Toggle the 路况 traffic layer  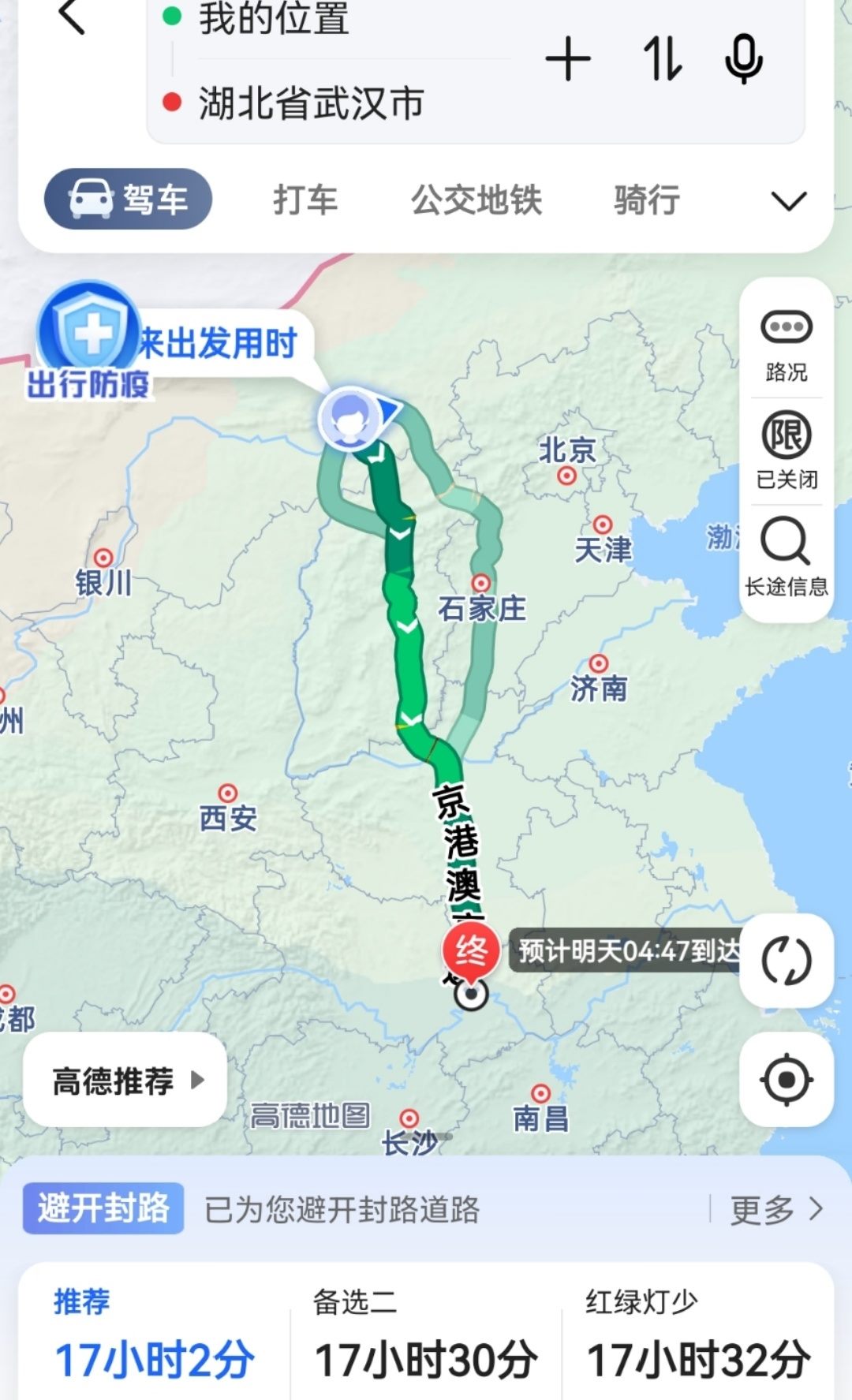(786, 345)
